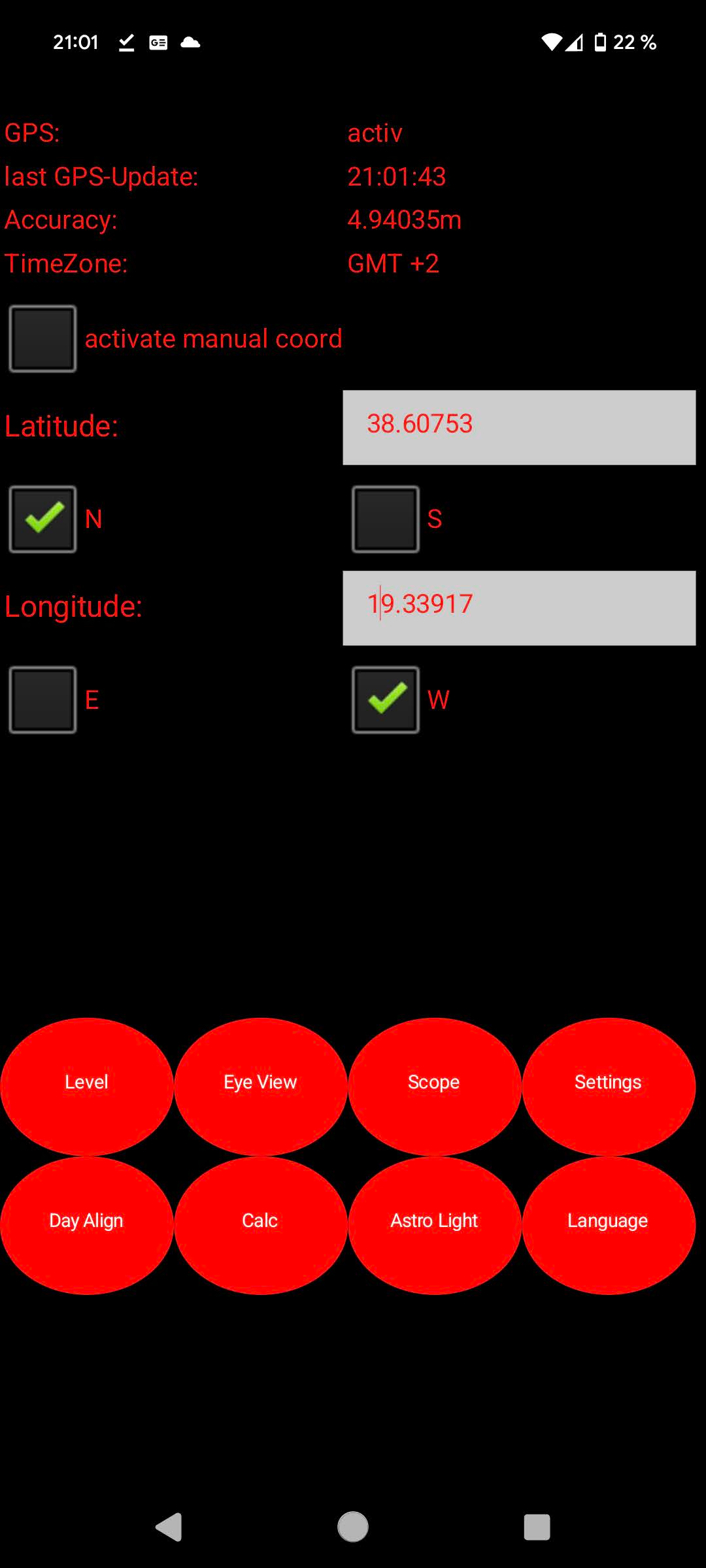Uncheck the W direction checkbox
This screenshot has width=706, height=1568.
386,700
